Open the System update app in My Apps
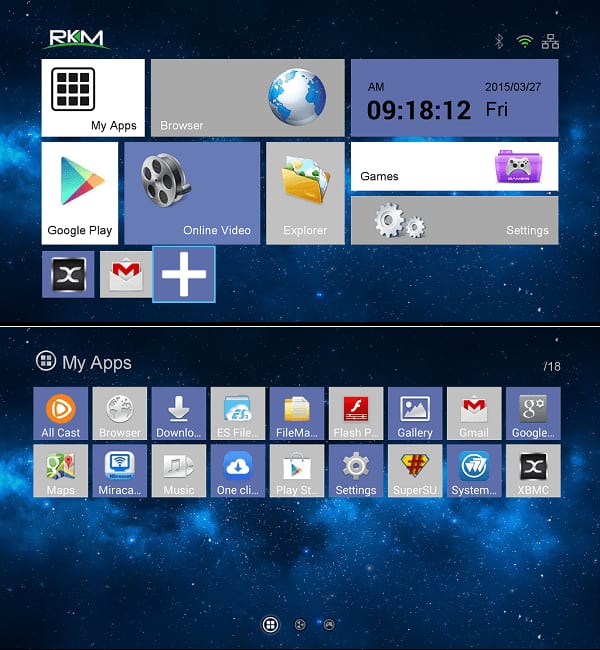 [474, 471]
